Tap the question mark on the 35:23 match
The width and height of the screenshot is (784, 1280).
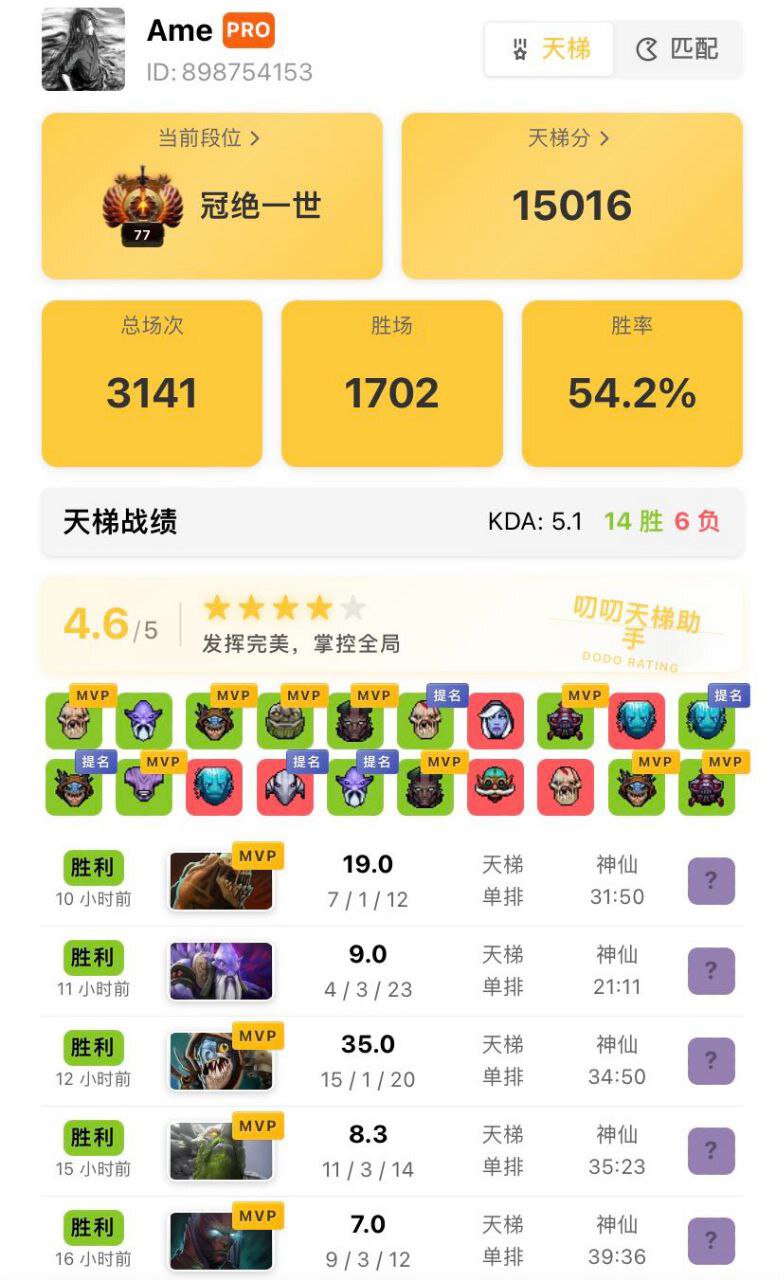711,1151
